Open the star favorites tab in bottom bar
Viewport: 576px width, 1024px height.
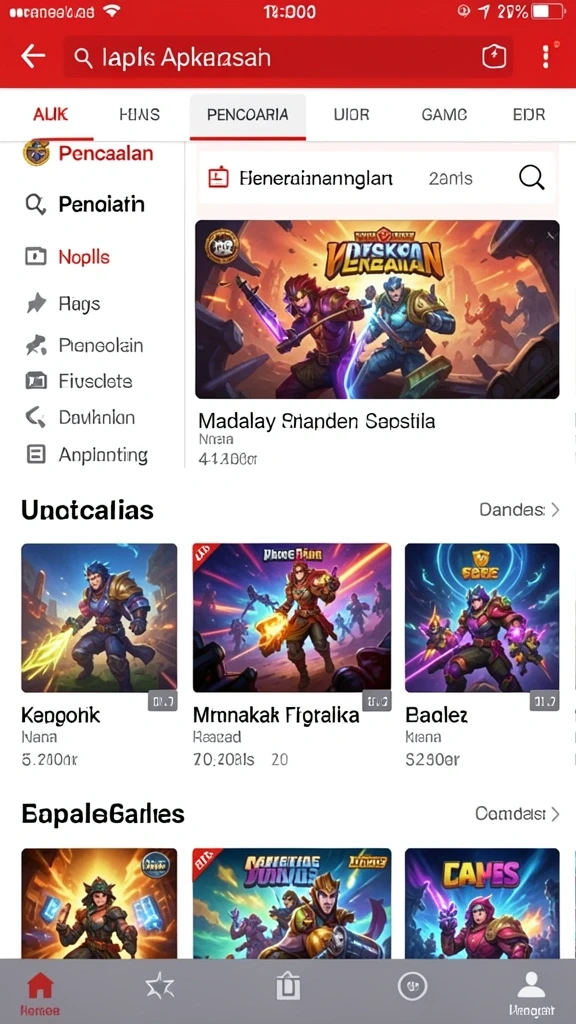(x=160, y=987)
